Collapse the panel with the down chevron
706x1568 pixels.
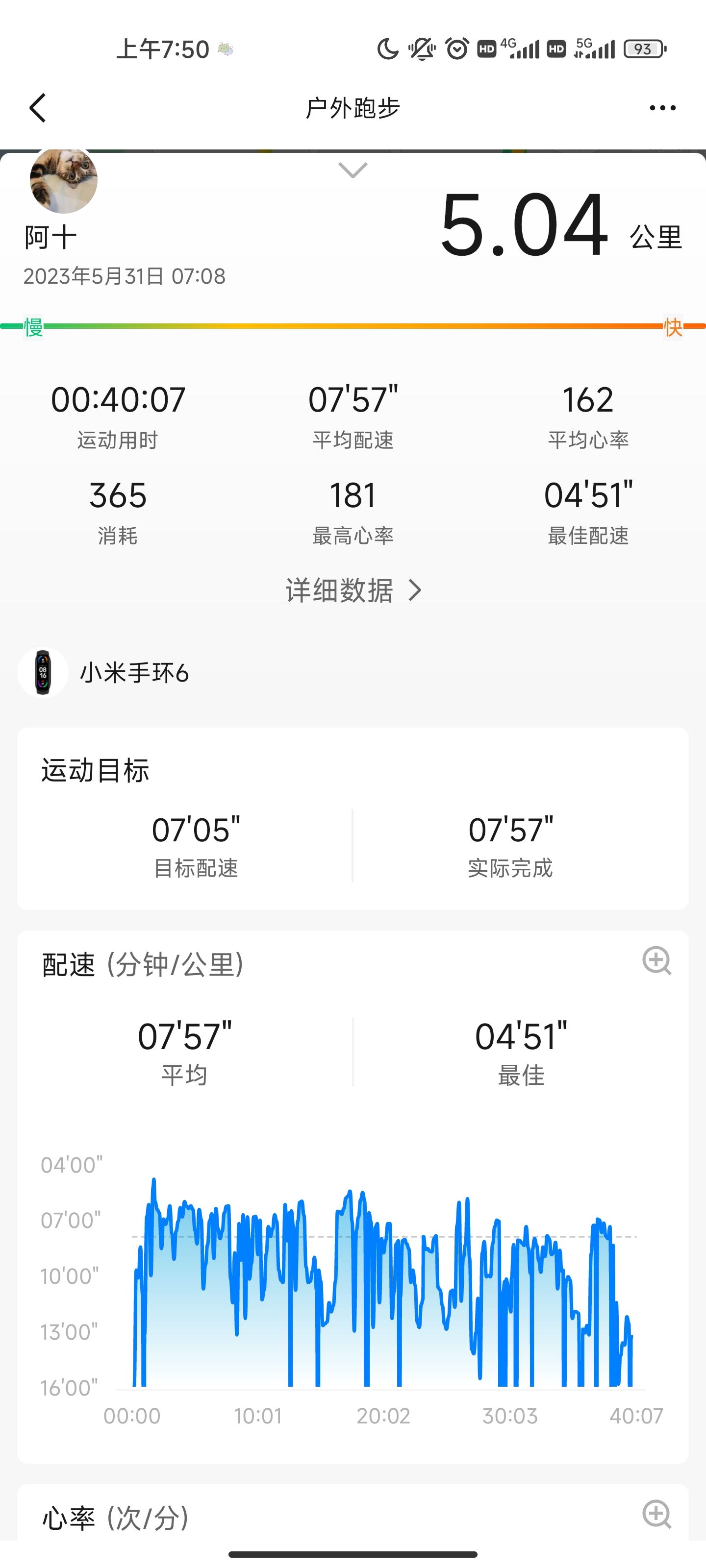(x=353, y=170)
